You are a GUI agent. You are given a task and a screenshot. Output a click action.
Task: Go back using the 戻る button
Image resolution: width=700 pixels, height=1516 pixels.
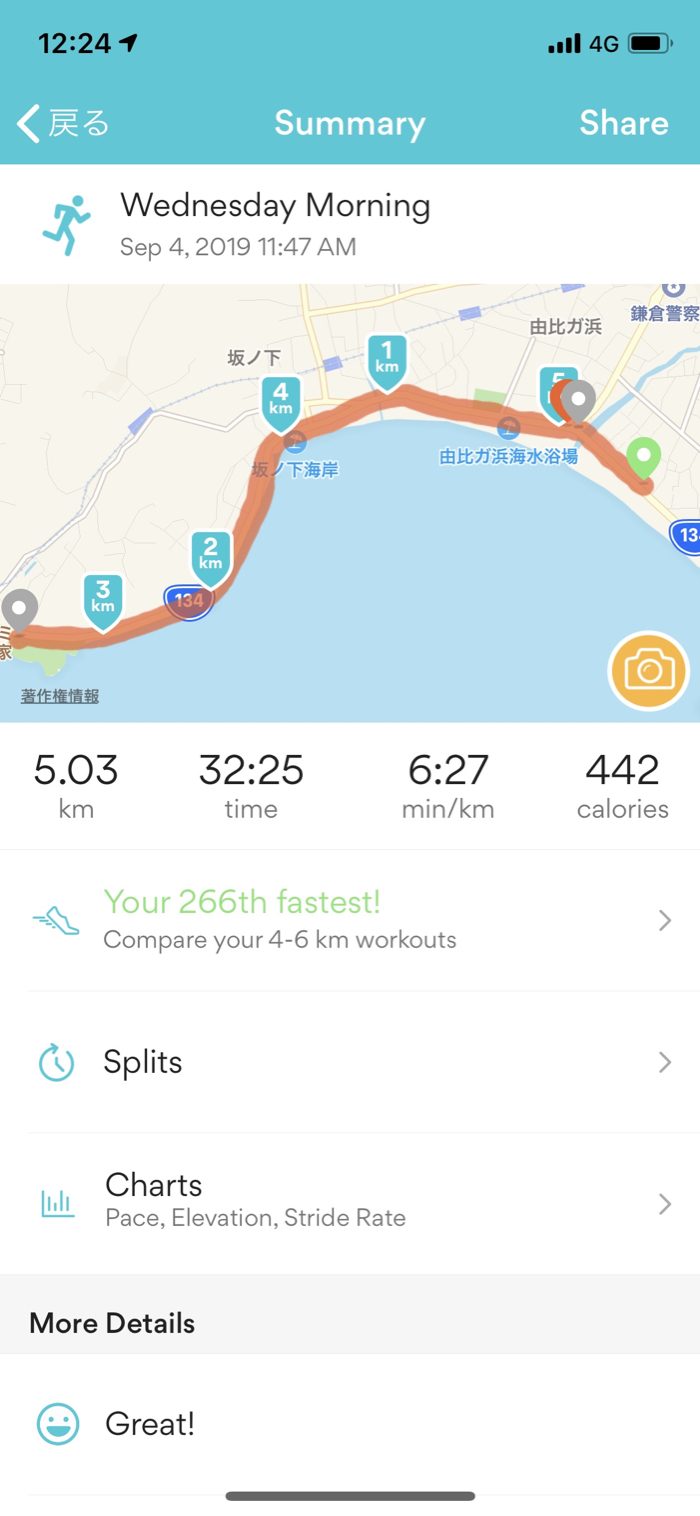coord(62,123)
